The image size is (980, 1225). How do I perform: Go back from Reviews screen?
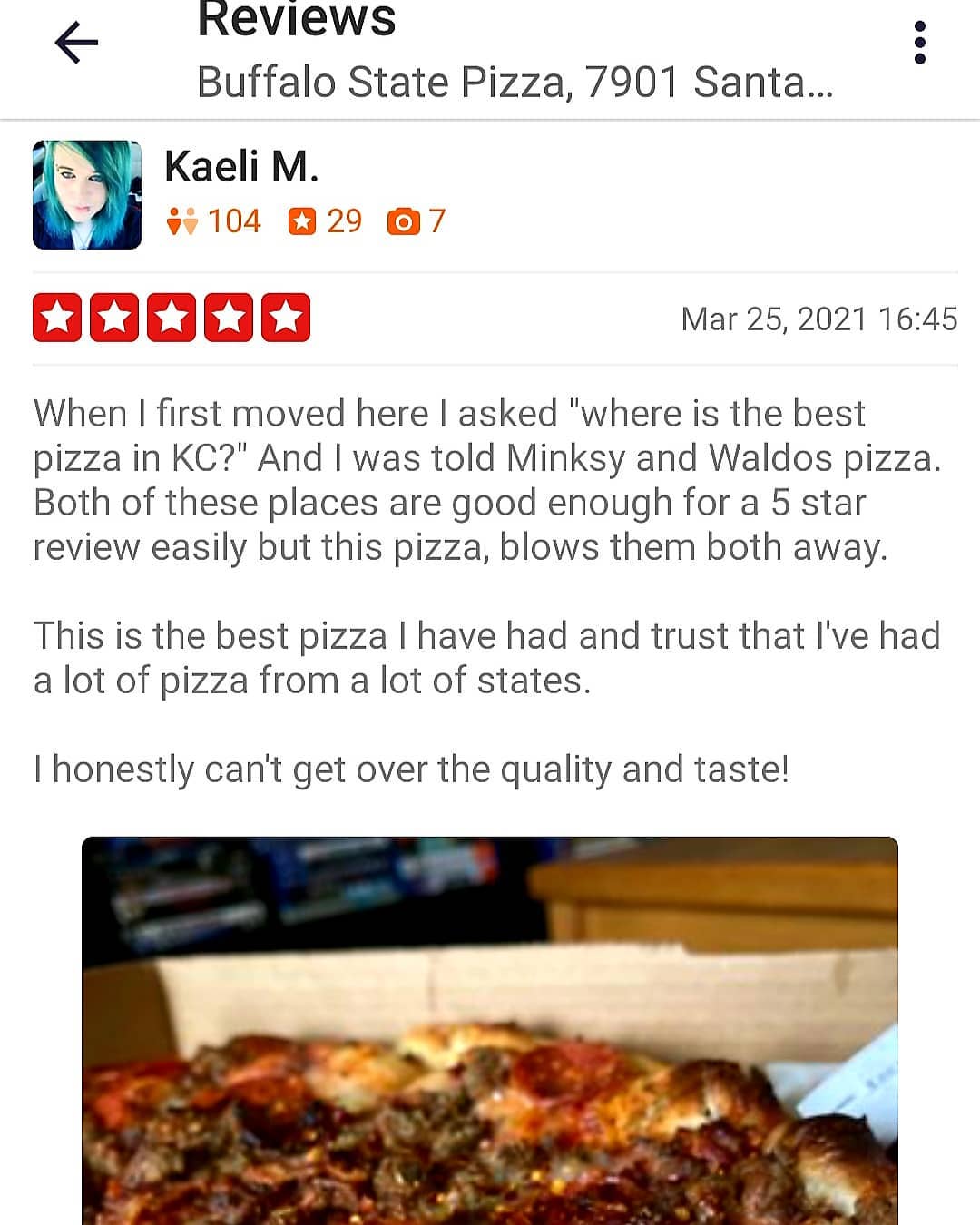coord(76,43)
